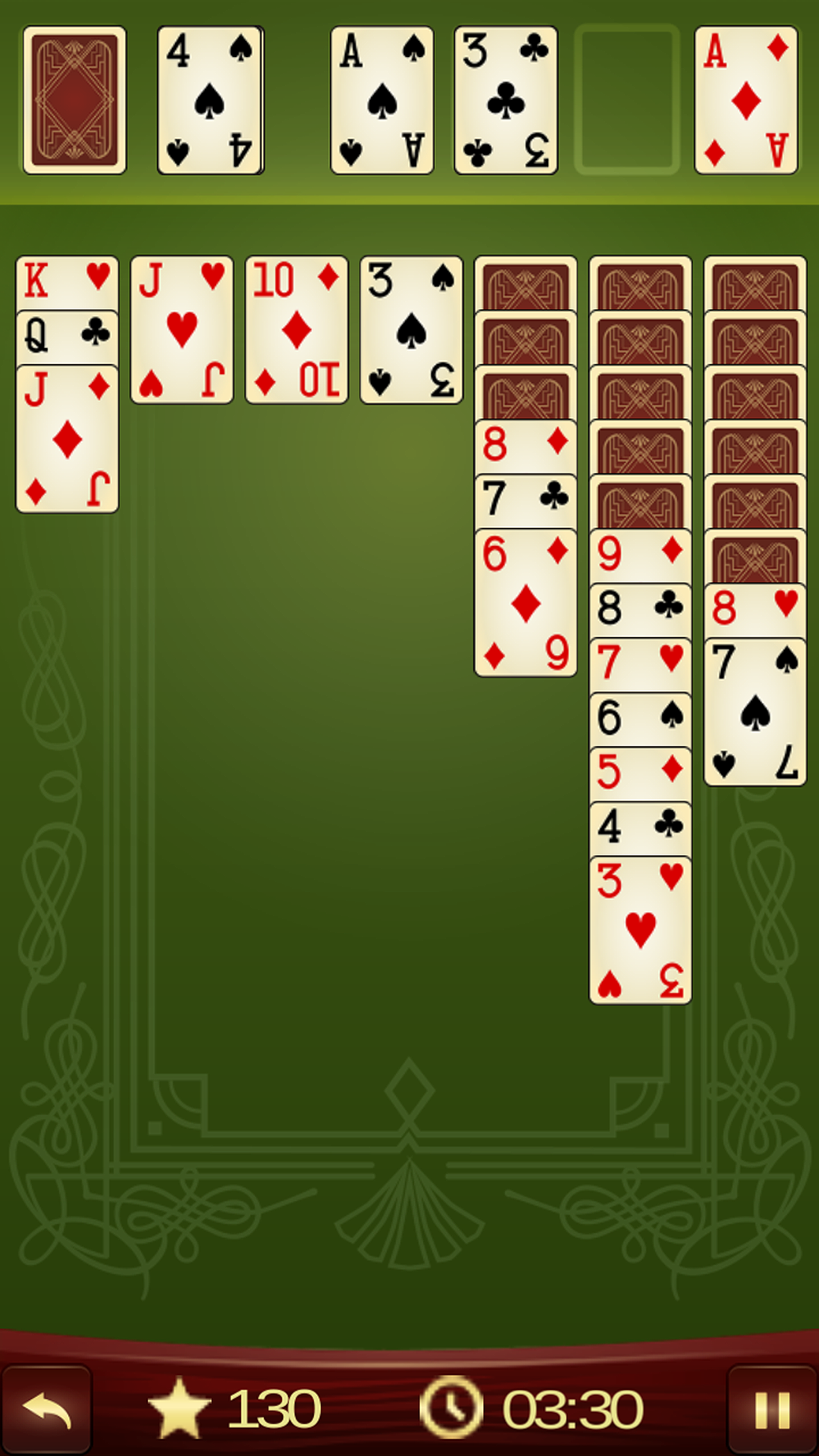The width and height of the screenshot is (819, 1456).
Task: Select the 3 of spades card
Action: point(411,330)
